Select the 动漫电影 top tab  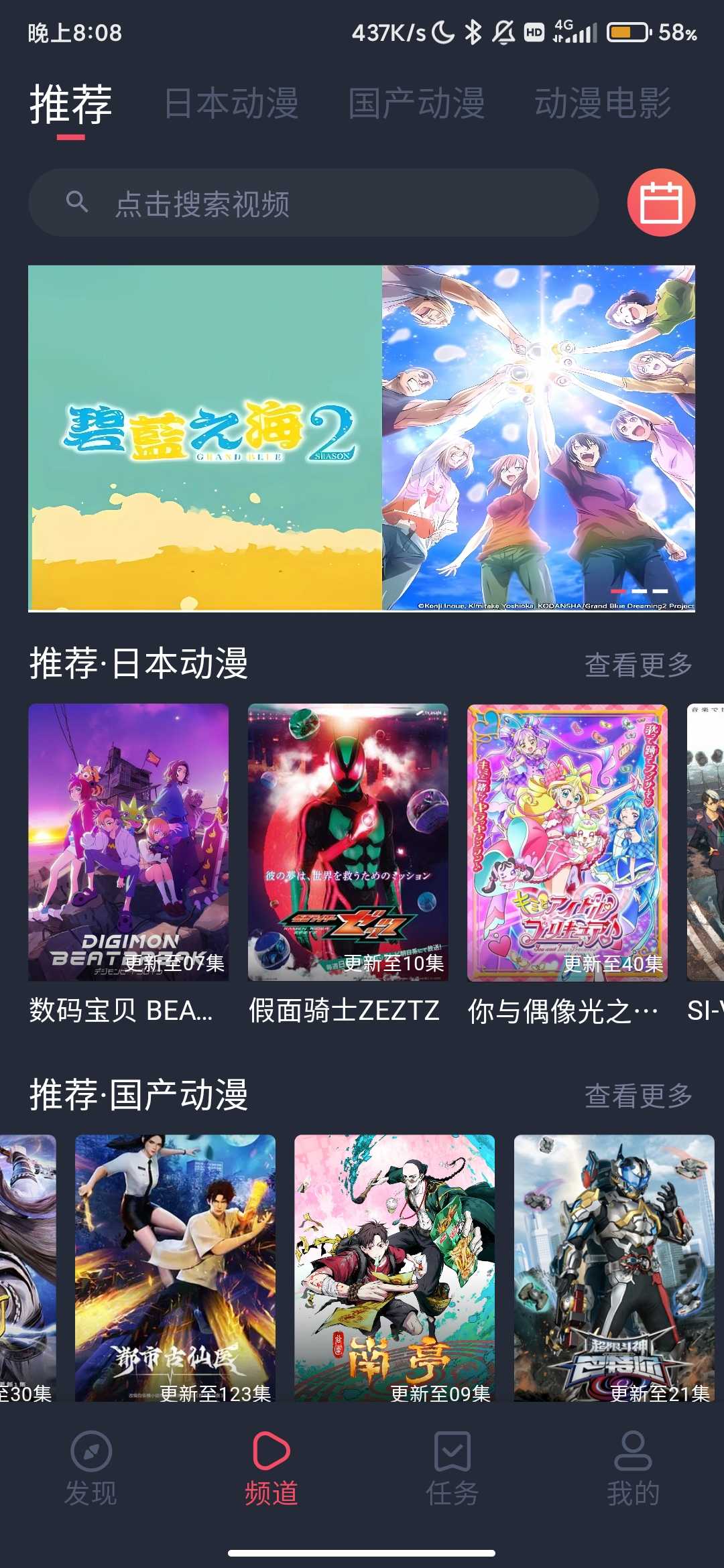[x=602, y=103]
